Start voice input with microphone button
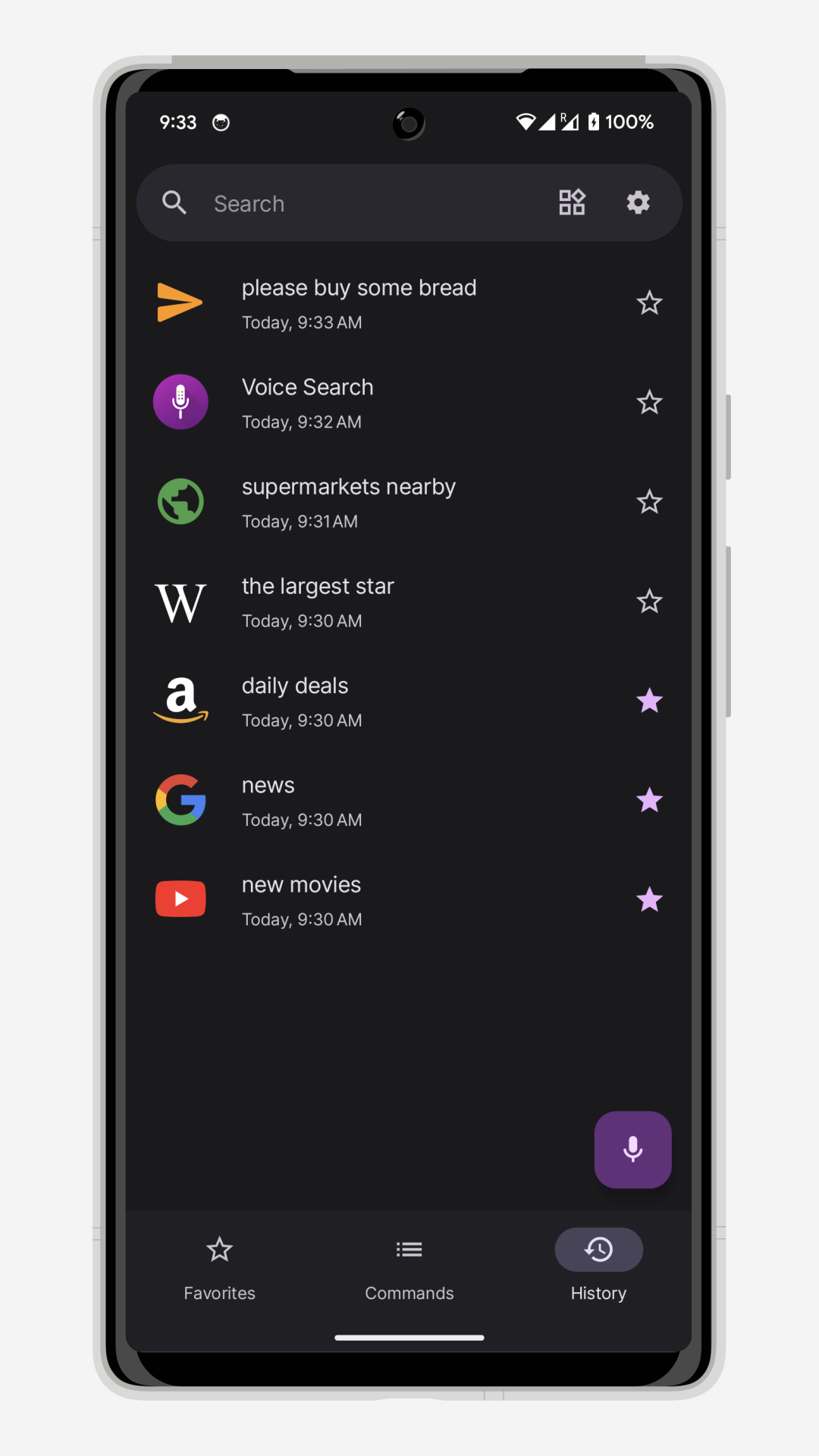This screenshot has height=1456, width=819. (x=632, y=1150)
